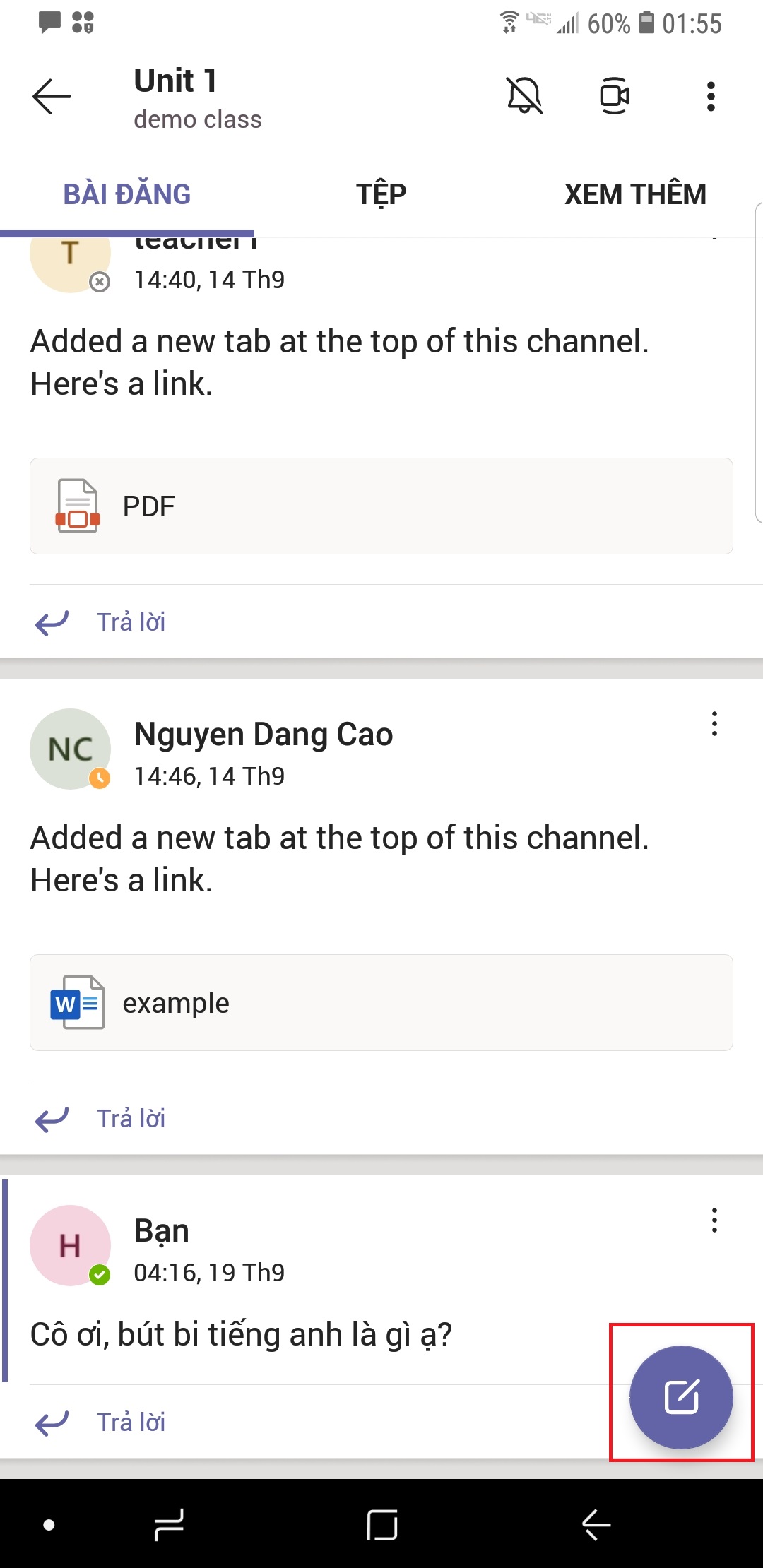Tap the system home button
Image resolution: width=763 pixels, height=1568 pixels.
click(x=381, y=1525)
